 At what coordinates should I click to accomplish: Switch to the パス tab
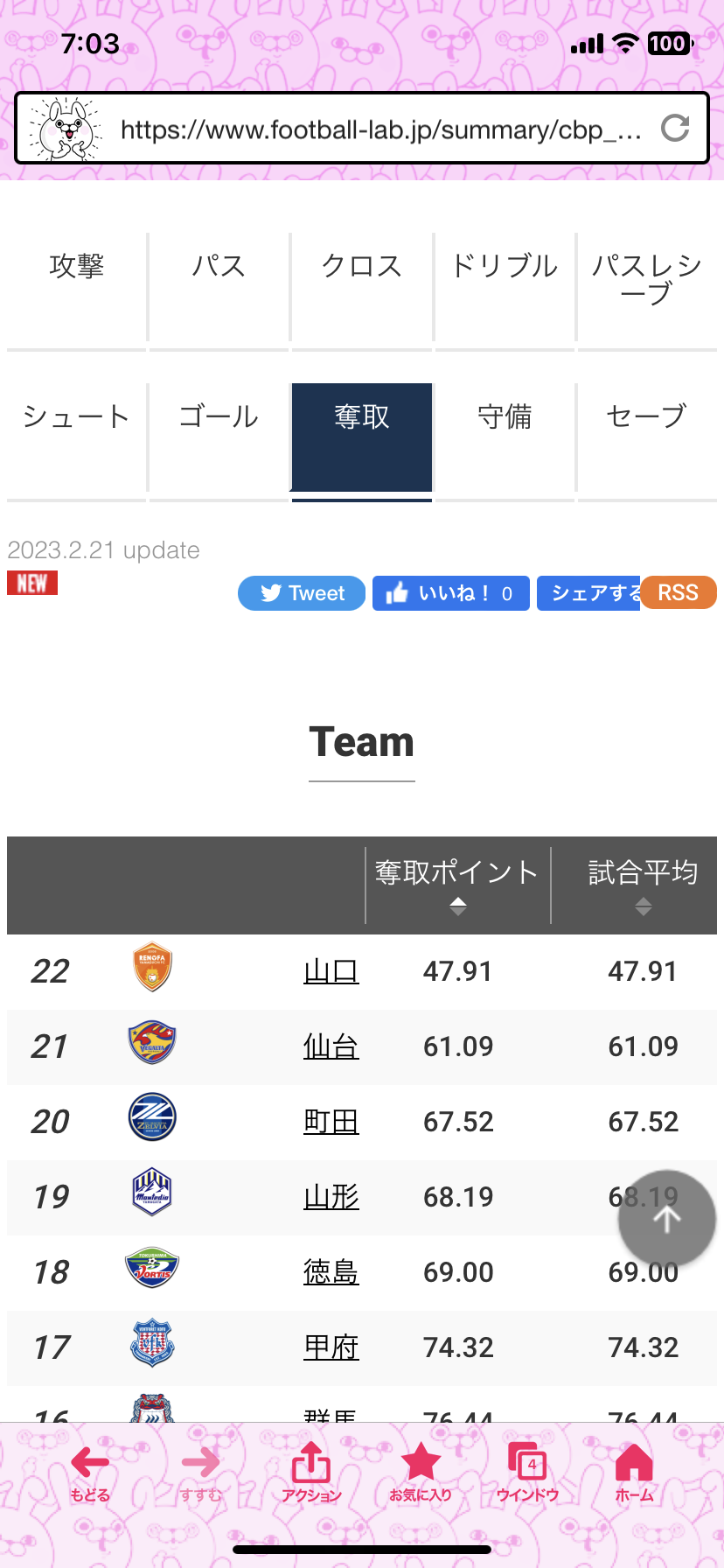click(x=219, y=266)
